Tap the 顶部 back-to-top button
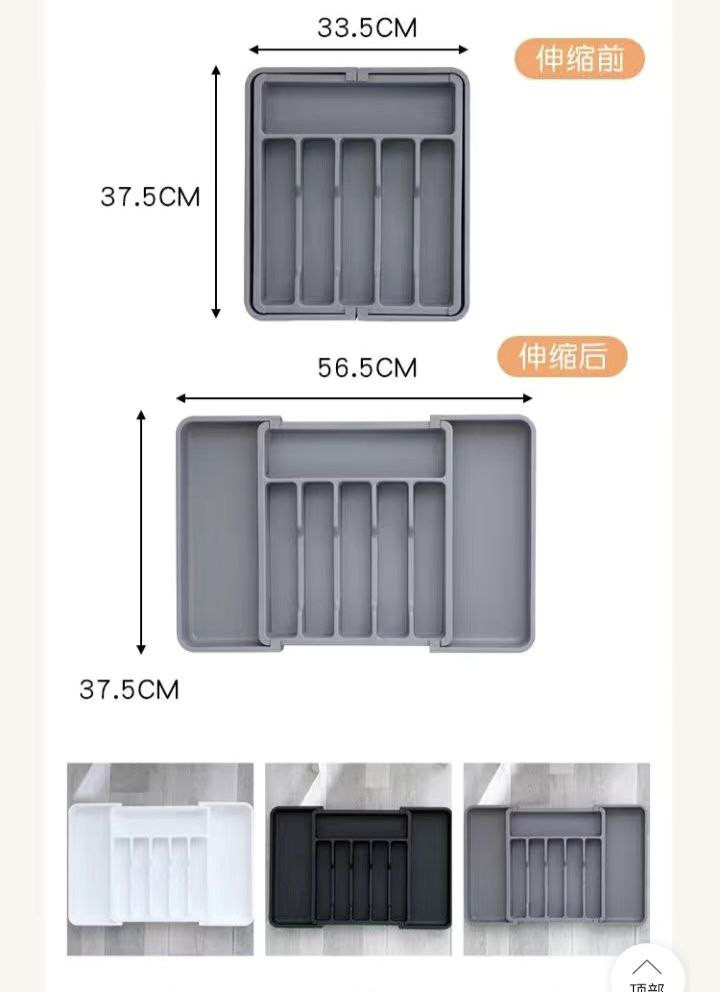The height and width of the screenshot is (992, 720). [x=647, y=971]
